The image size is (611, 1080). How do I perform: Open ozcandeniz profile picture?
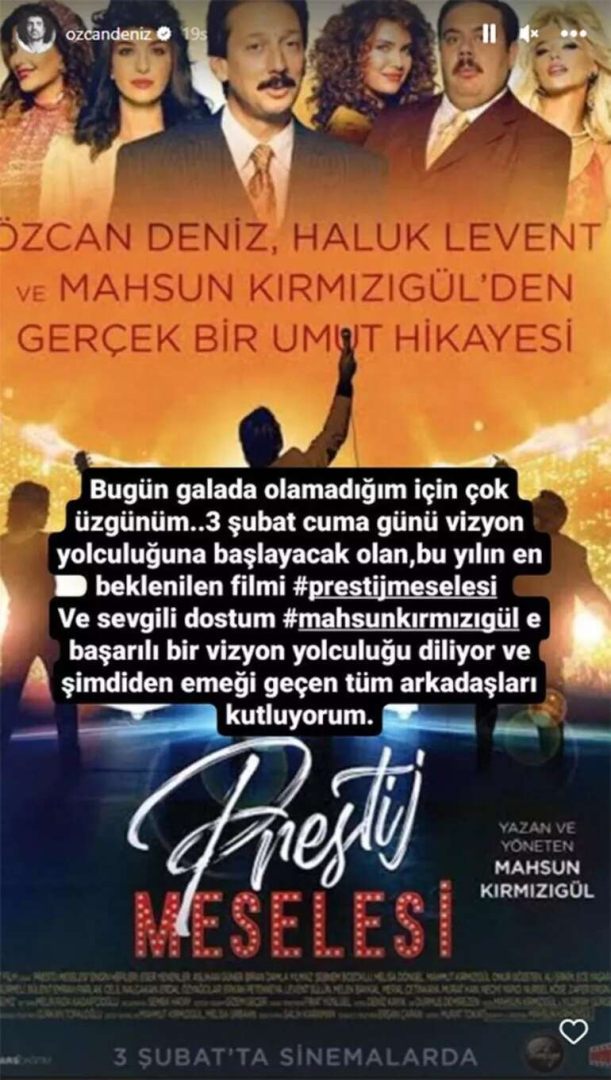tap(33, 33)
